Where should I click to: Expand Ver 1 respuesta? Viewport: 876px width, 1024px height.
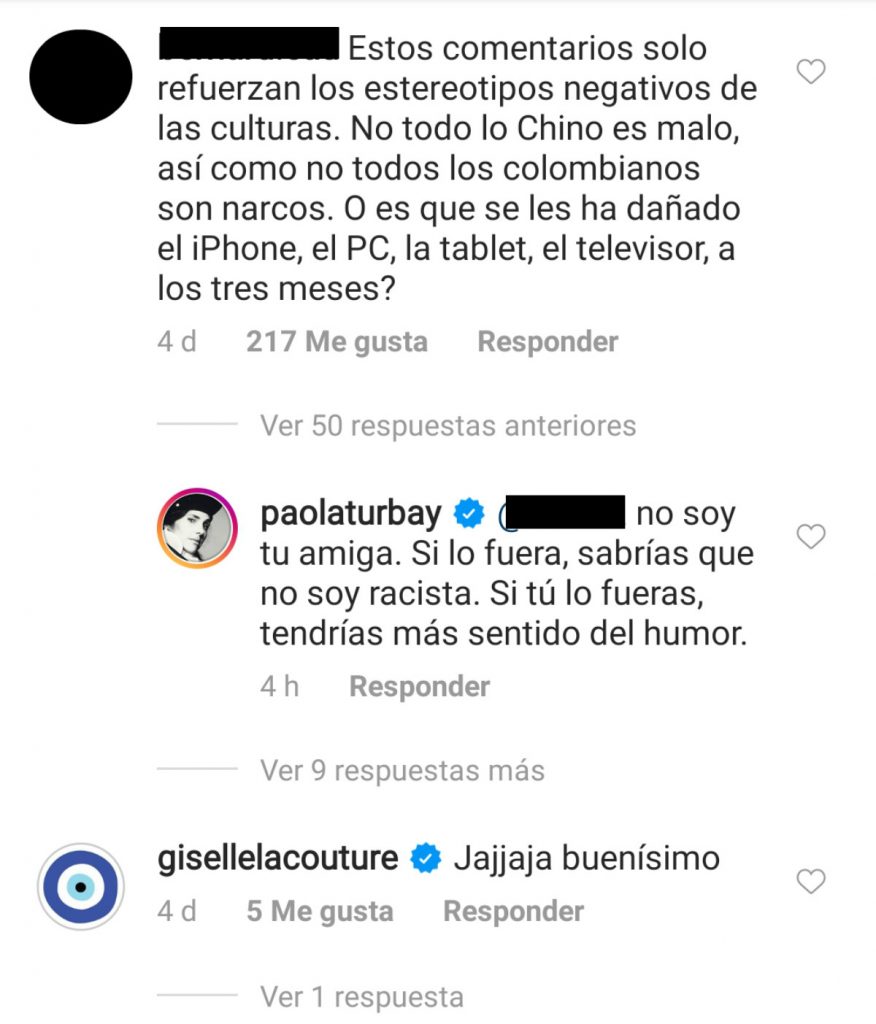(x=362, y=996)
